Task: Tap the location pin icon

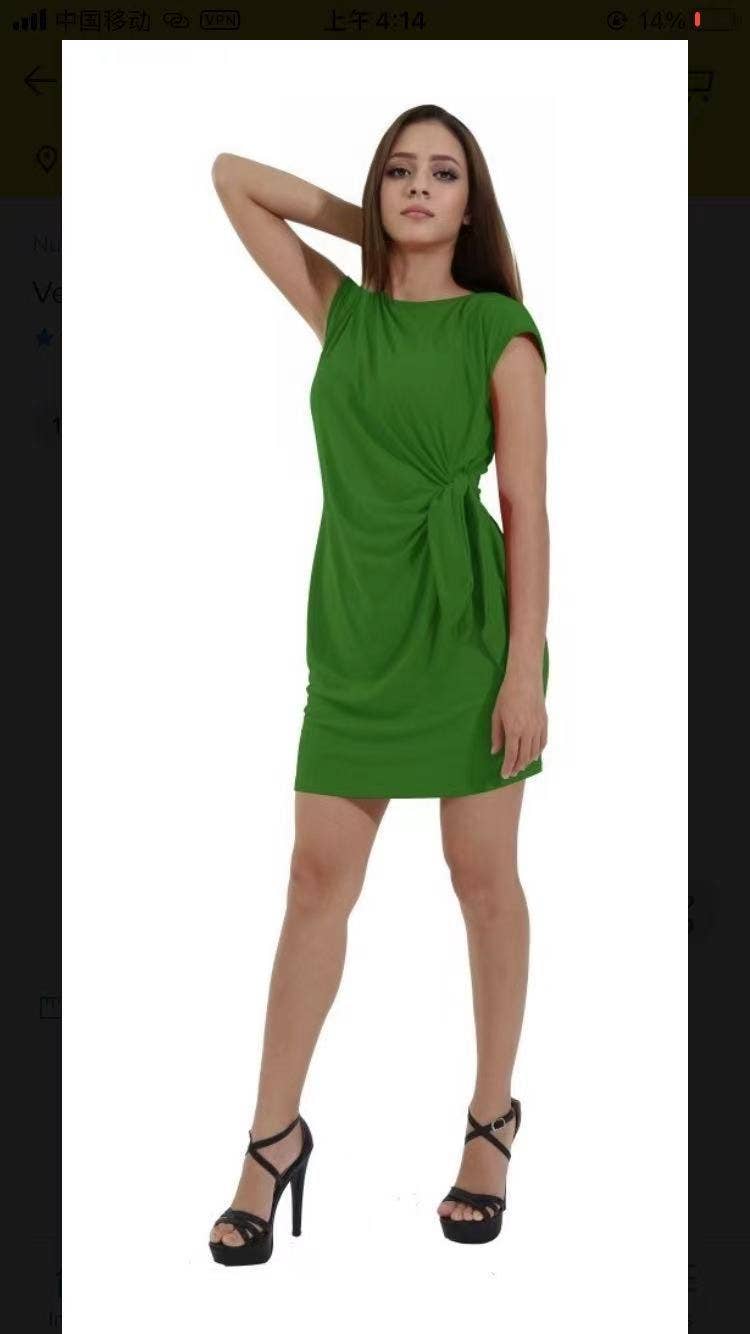Action: pos(46,158)
